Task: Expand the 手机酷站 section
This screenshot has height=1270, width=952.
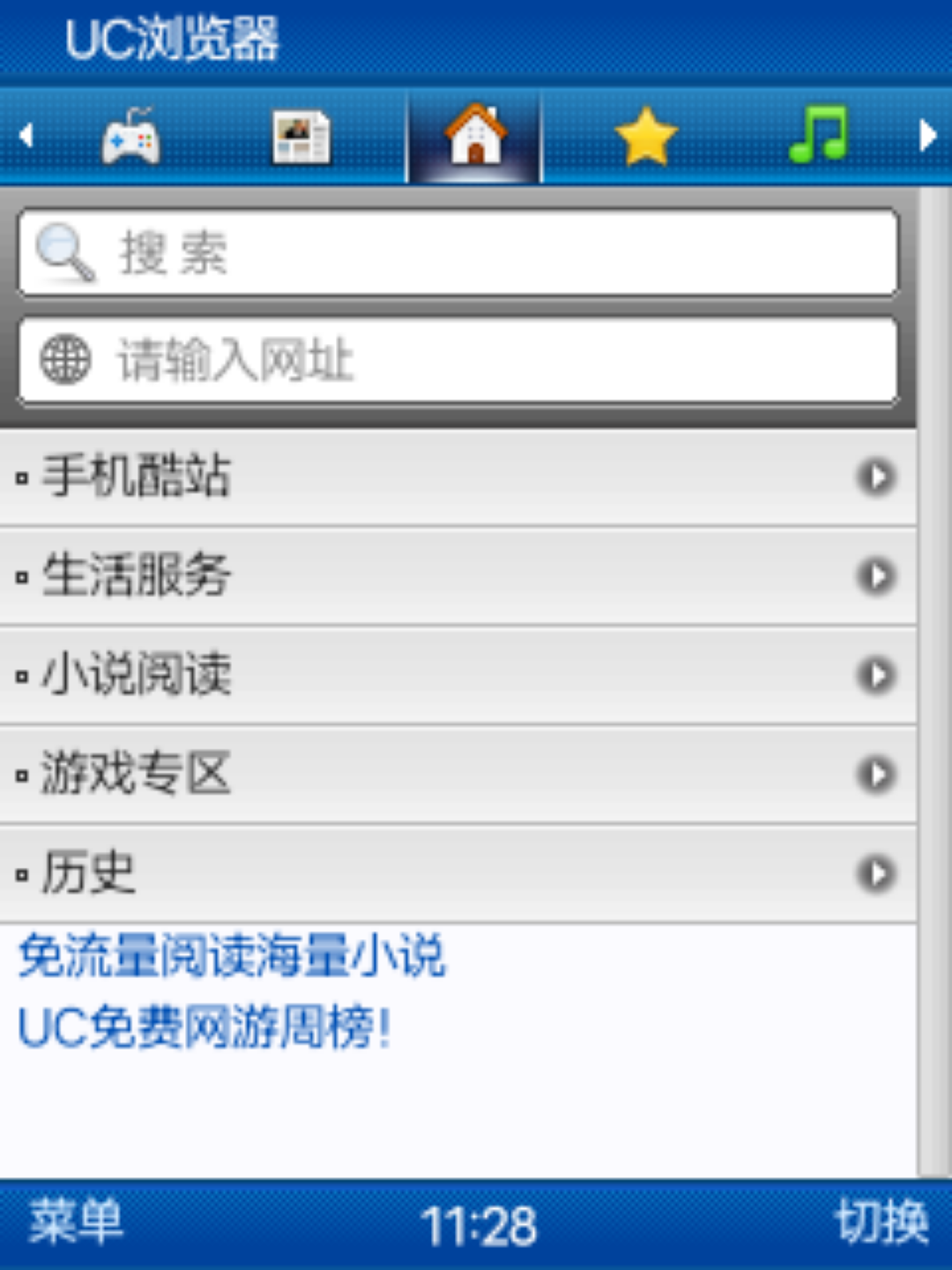Action: tap(457, 477)
